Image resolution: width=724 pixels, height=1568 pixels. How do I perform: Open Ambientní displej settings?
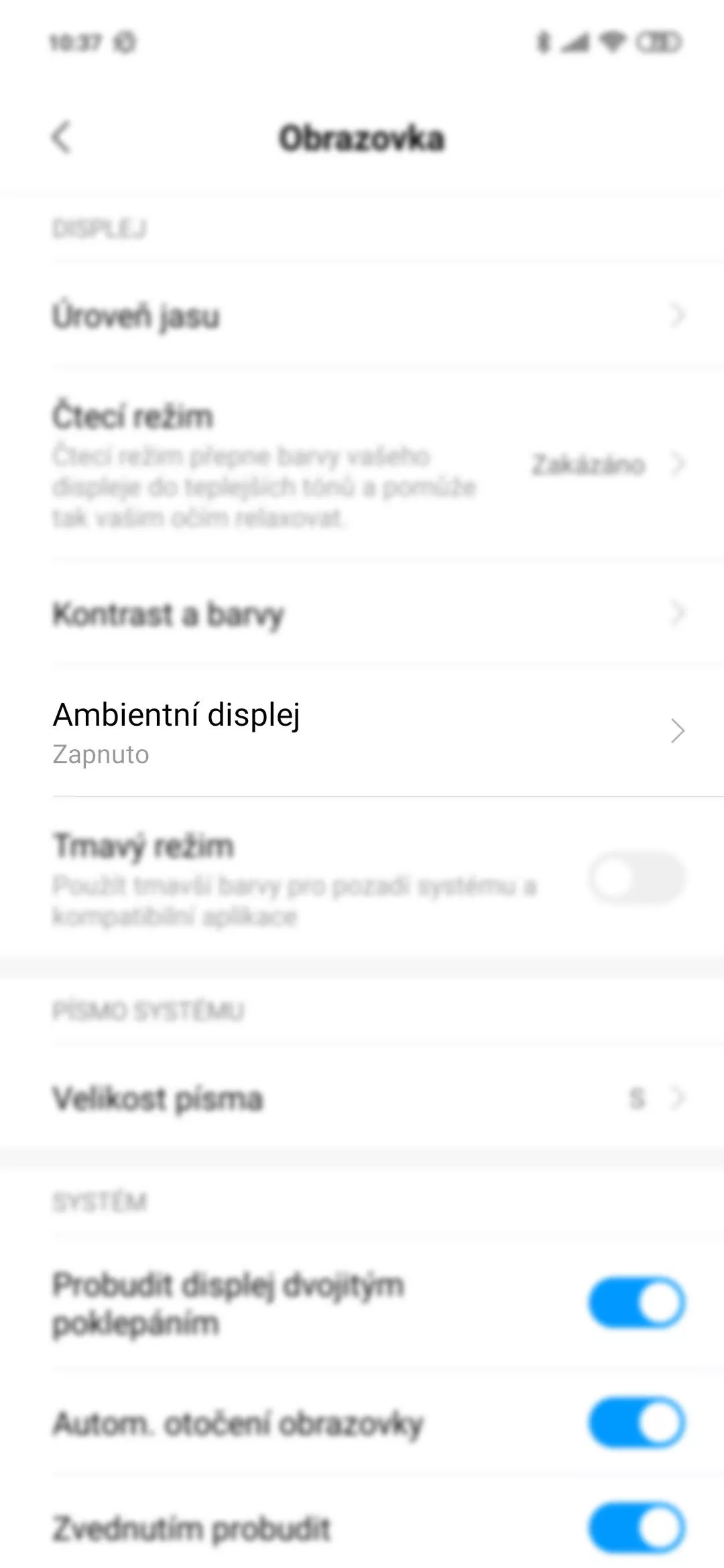[x=362, y=731]
